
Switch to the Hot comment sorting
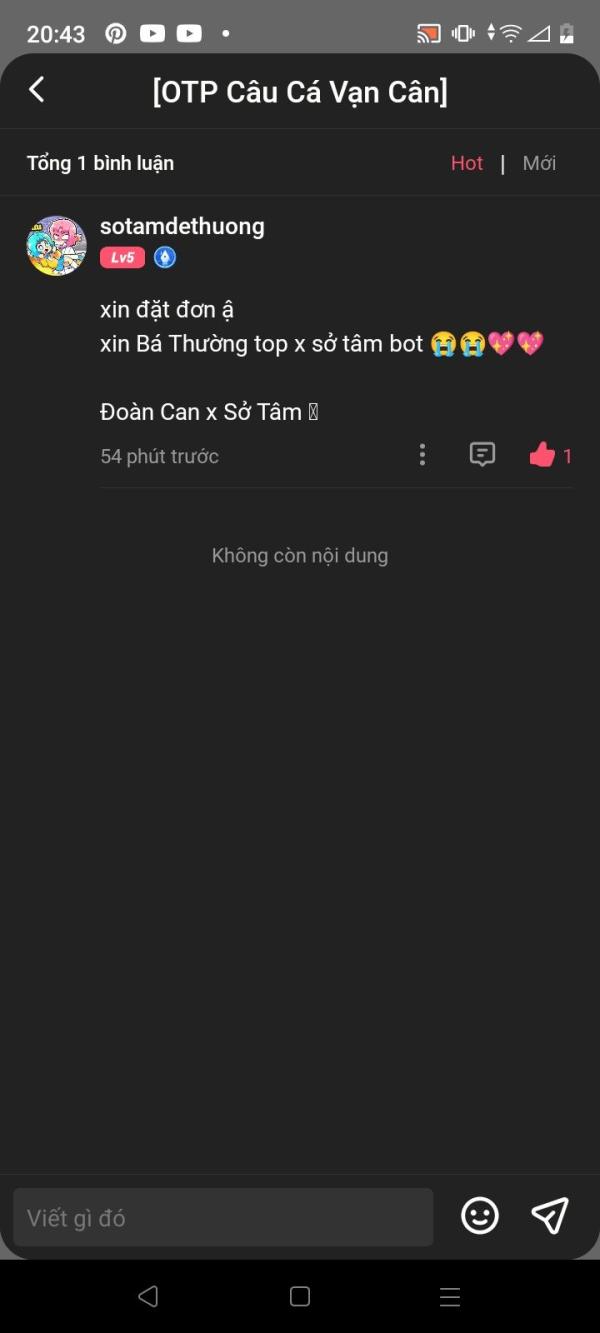[x=467, y=163]
